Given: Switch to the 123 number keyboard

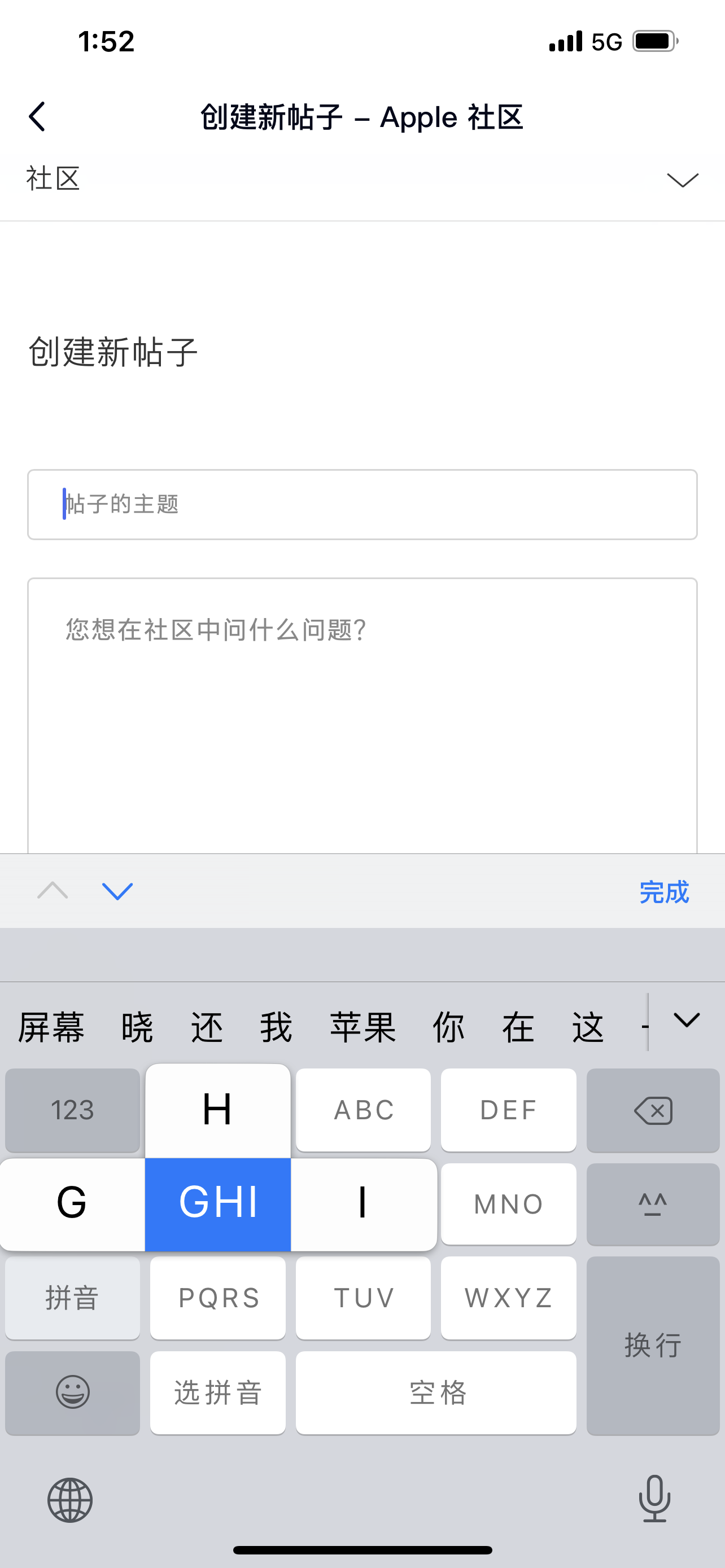Looking at the screenshot, I should [x=72, y=1110].
